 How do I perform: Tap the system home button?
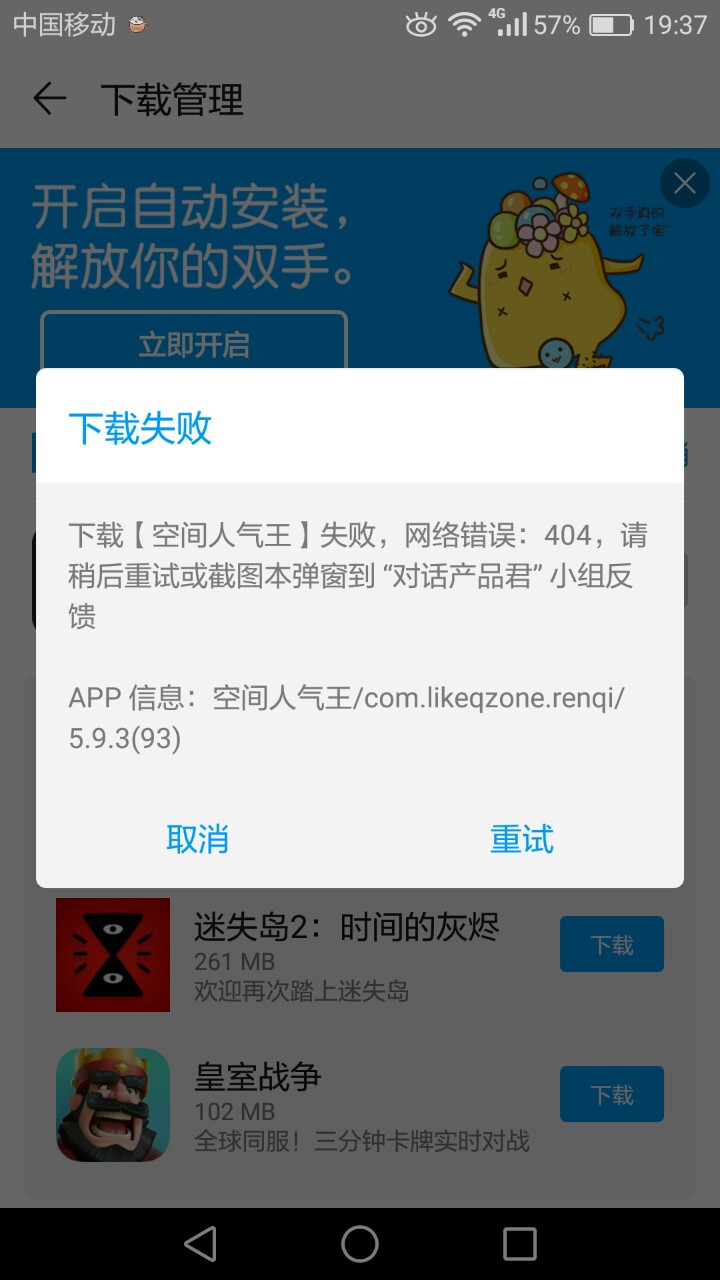[360, 1244]
